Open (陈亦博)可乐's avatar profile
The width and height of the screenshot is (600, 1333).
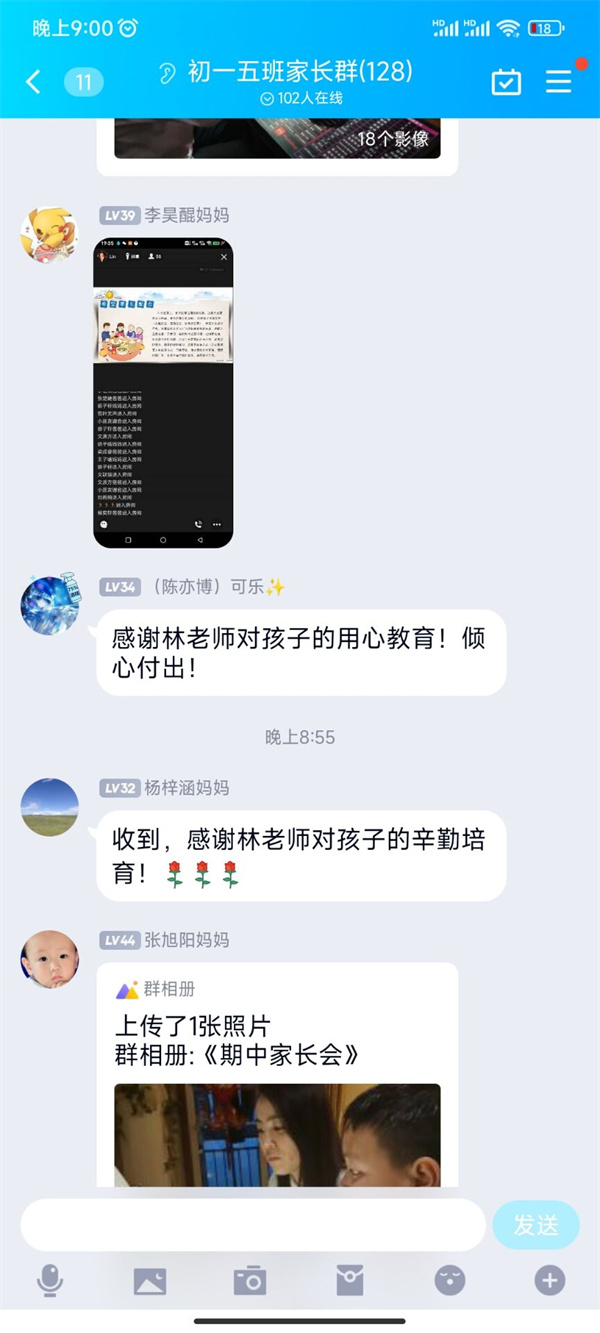click(49, 605)
